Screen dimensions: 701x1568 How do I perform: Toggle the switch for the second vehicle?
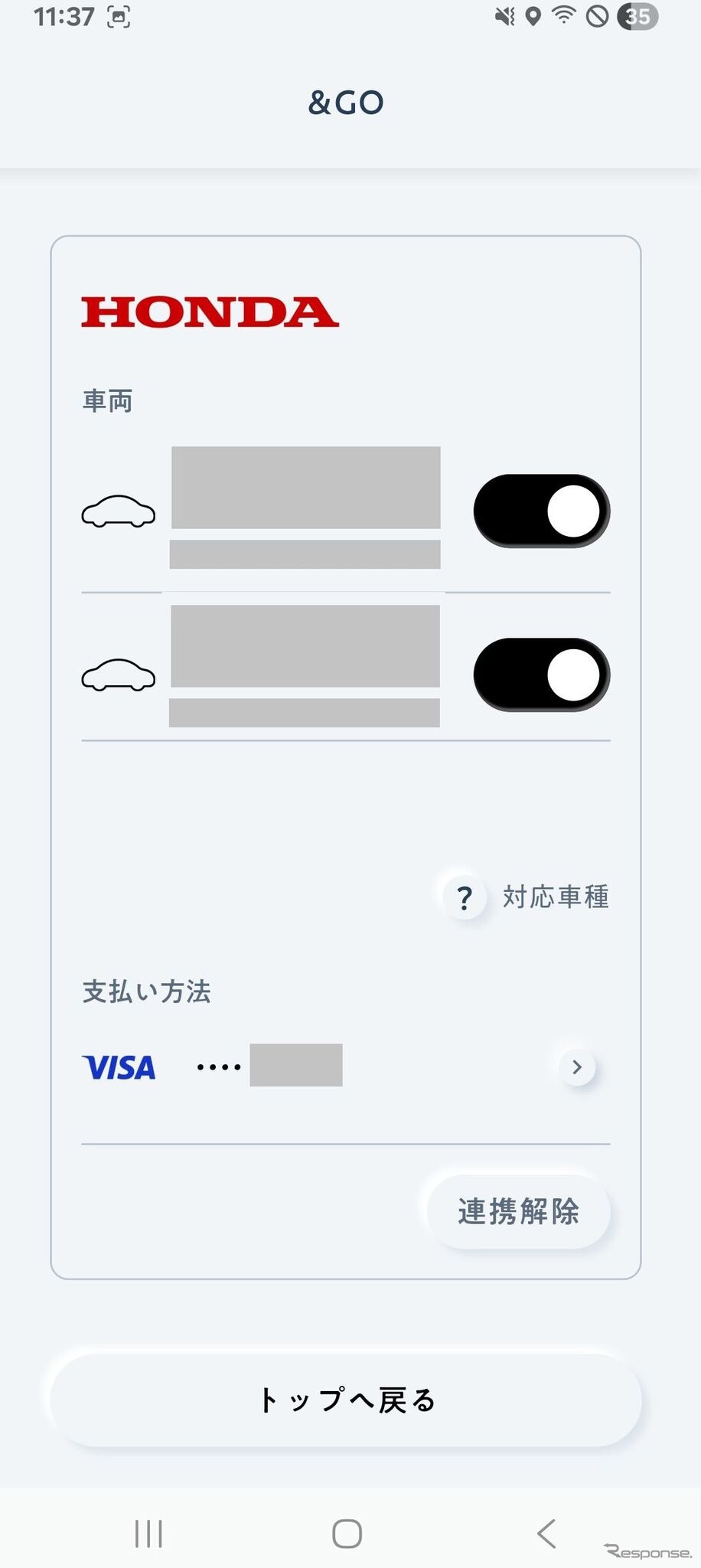pyautogui.click(x=541, y=675)
